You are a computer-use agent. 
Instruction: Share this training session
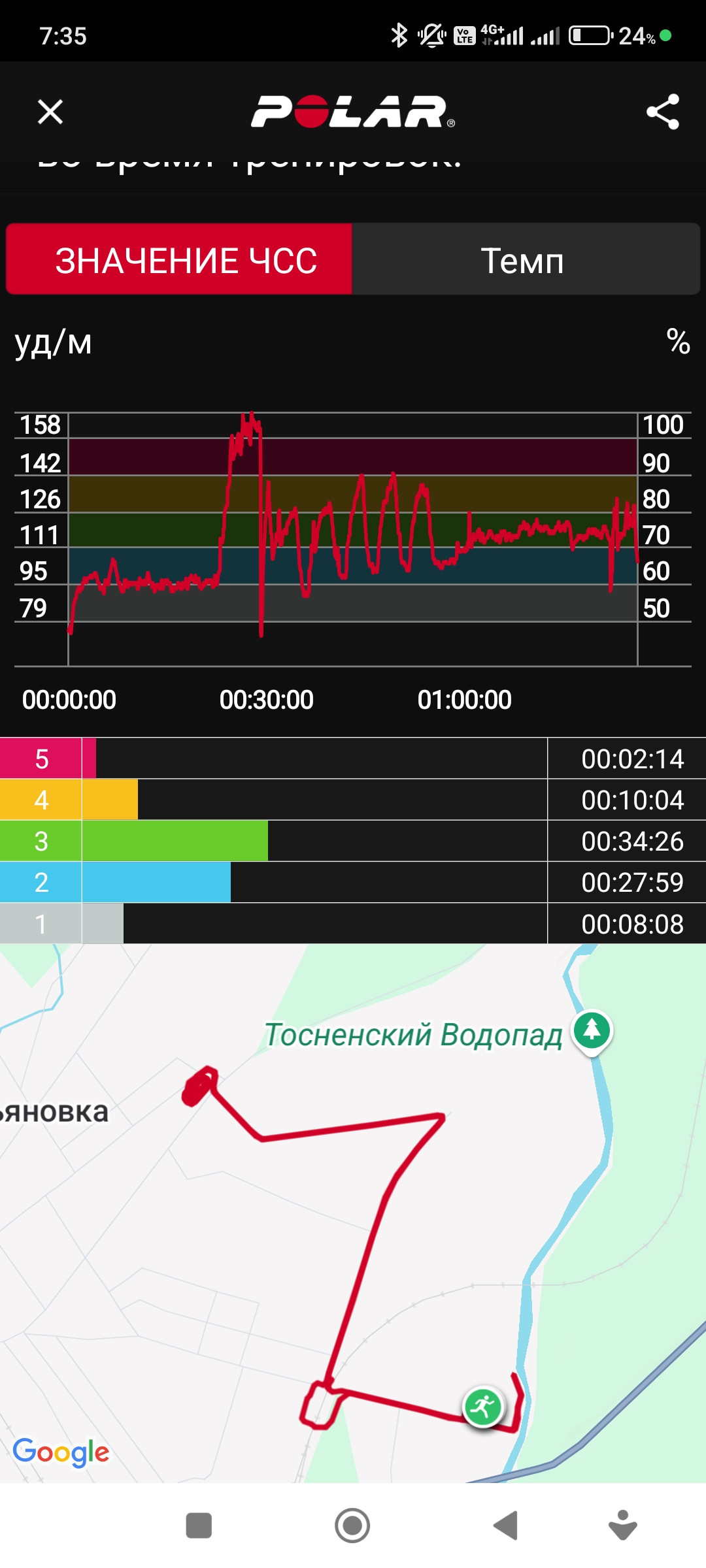coord(662,112)
